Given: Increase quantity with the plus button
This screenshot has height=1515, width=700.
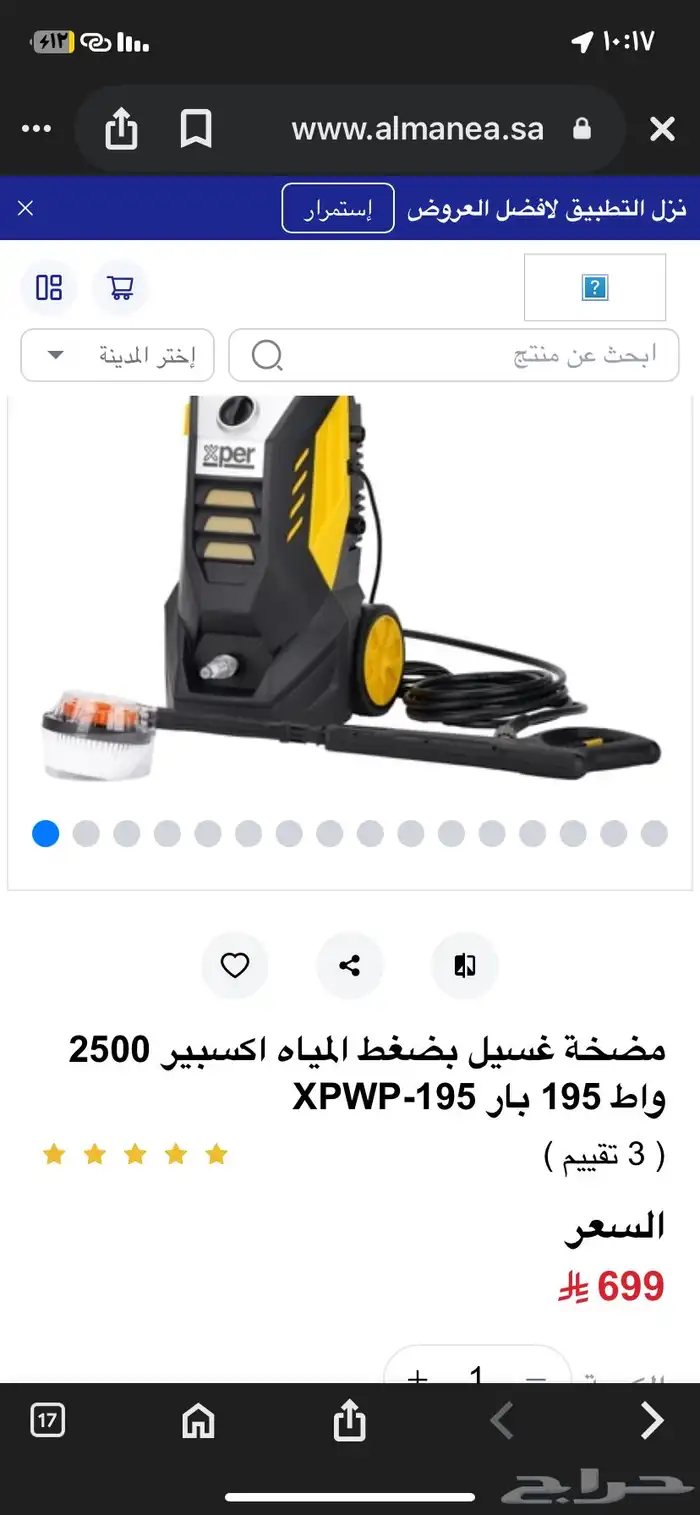Looking at the screenshot, I should click(x=418, y=1376).
